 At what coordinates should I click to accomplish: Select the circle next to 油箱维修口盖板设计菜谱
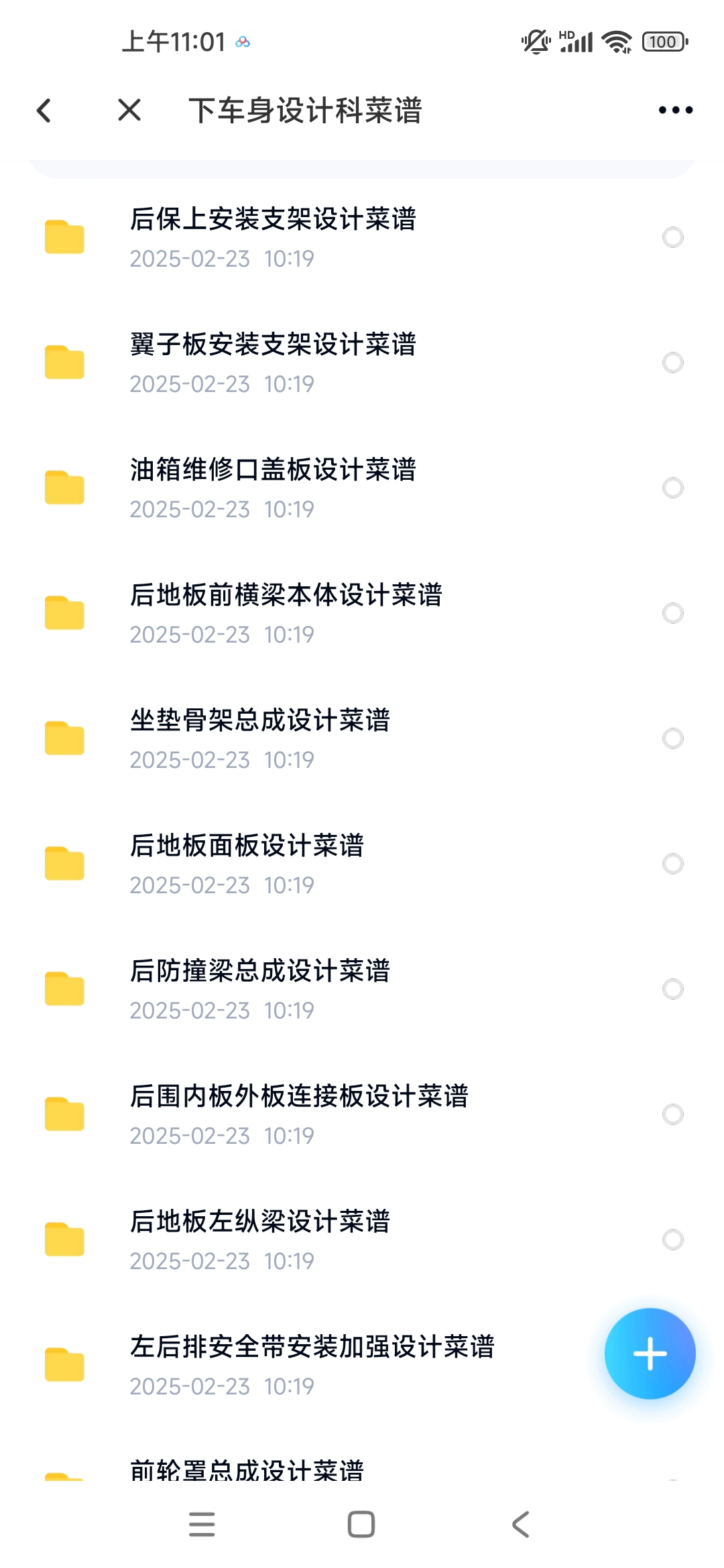[672, 488]
